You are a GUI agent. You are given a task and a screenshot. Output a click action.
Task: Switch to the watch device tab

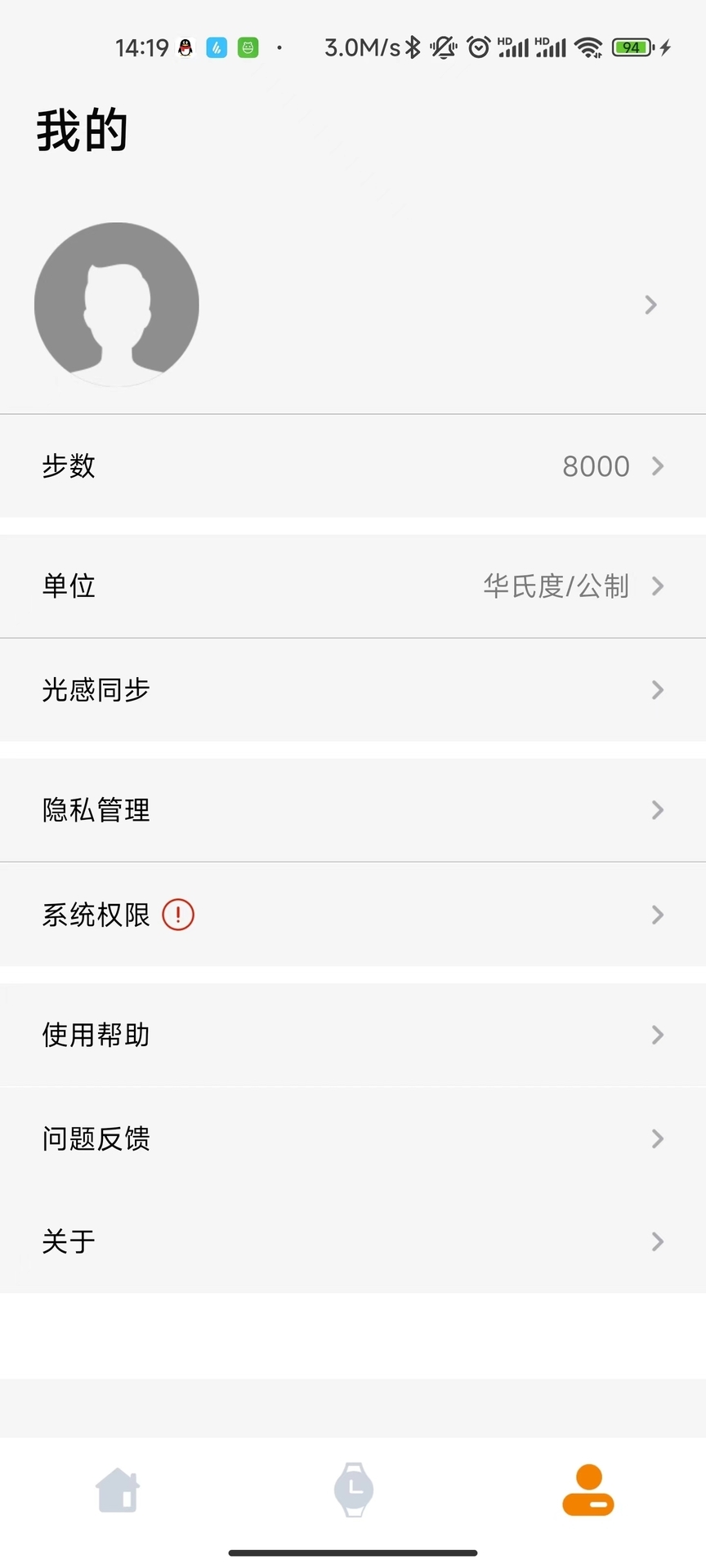pos(353,1490)
